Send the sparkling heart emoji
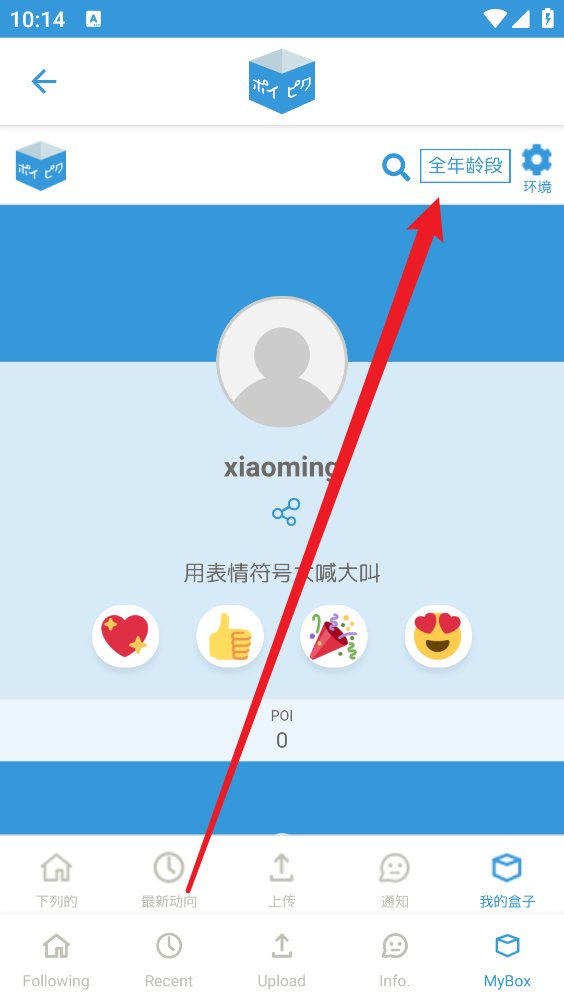 point(126,636)
